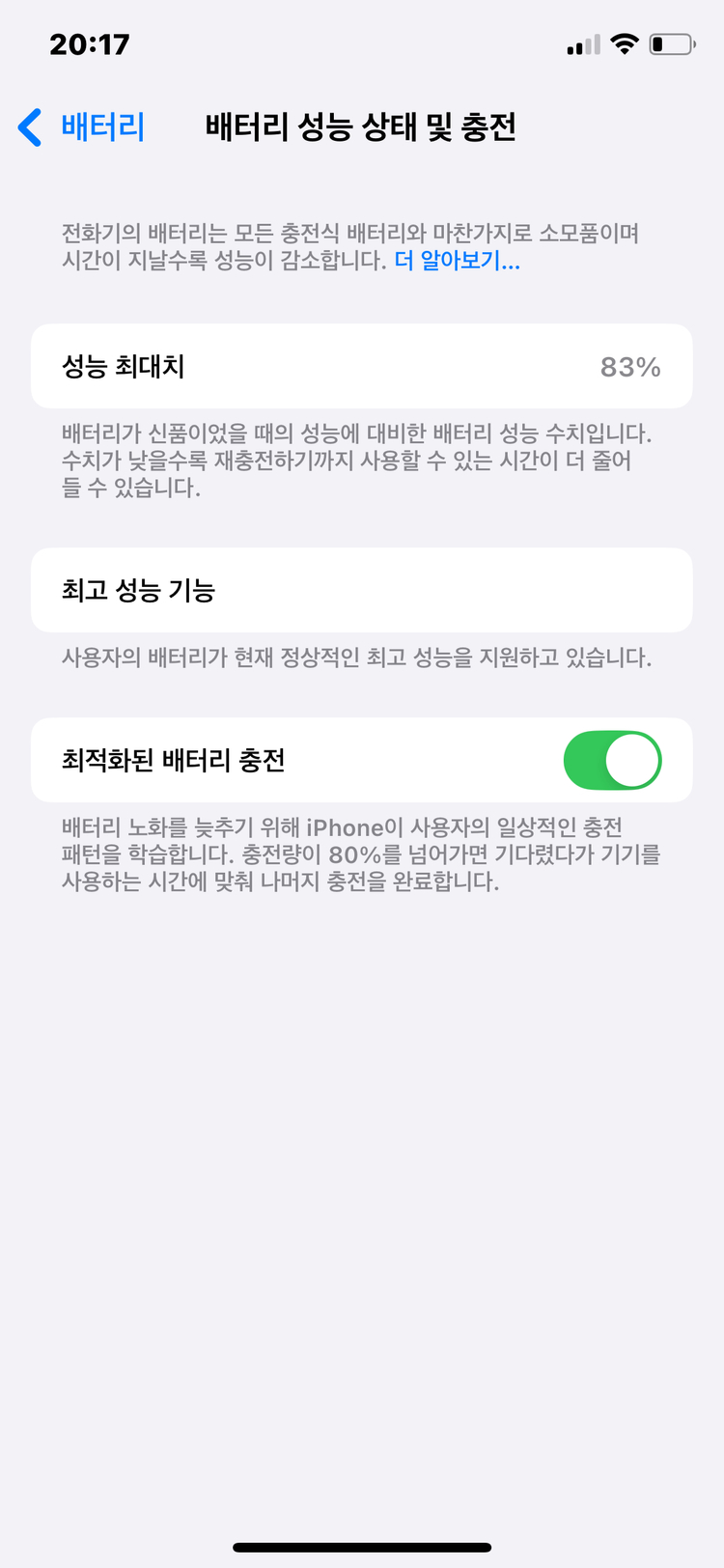Toggle off Optimized Battery Charging

pos(613,760)
